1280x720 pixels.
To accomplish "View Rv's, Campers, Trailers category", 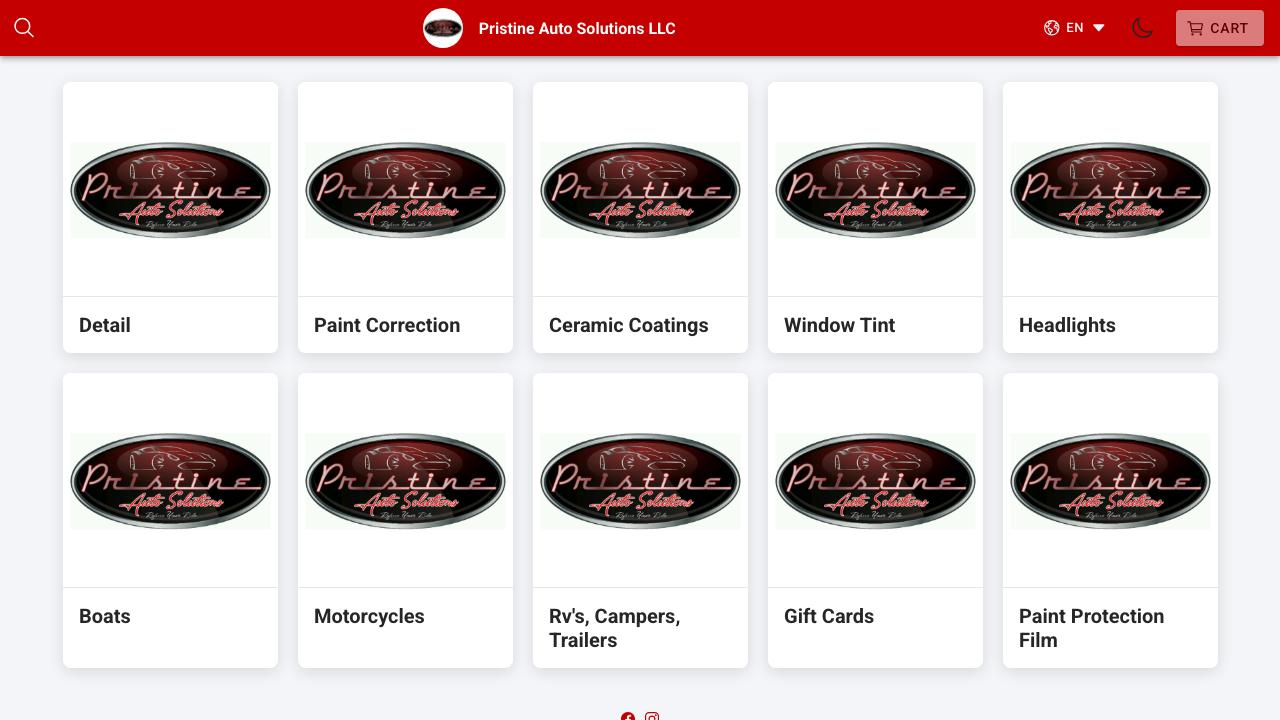I will 640,520.
